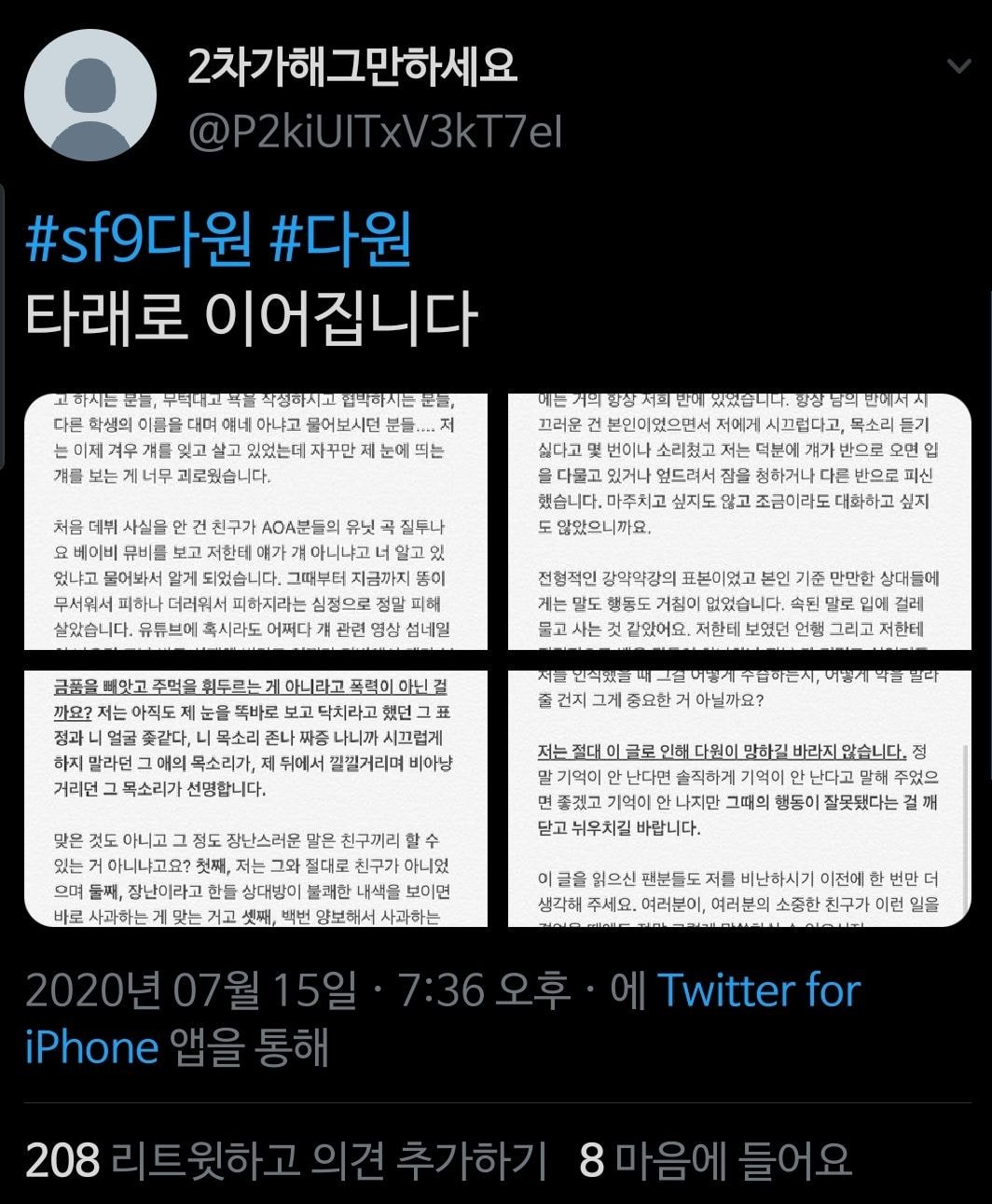Screen dimensions: 992x1204
Task: View the second attached image about 강약약강
Action: point(739,521)
